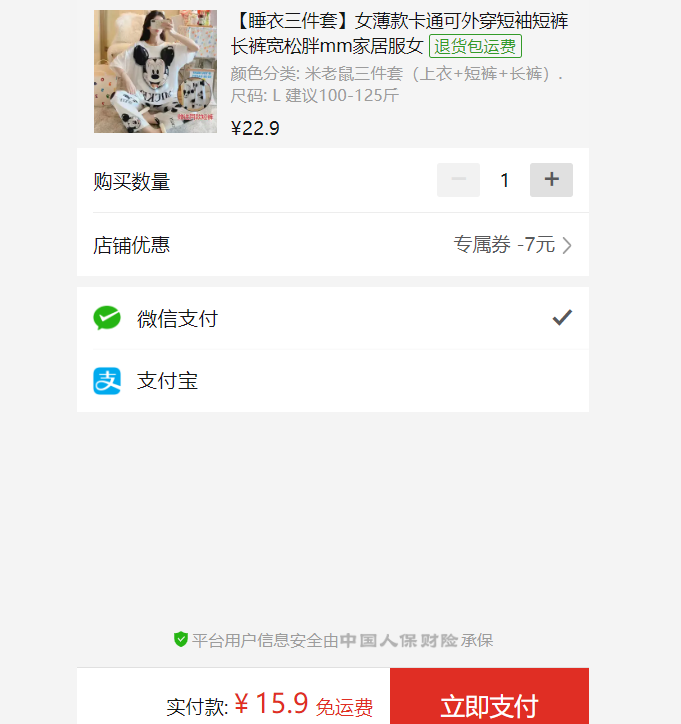Tap 立即支付 to pay now

click(x=489, y=704)
